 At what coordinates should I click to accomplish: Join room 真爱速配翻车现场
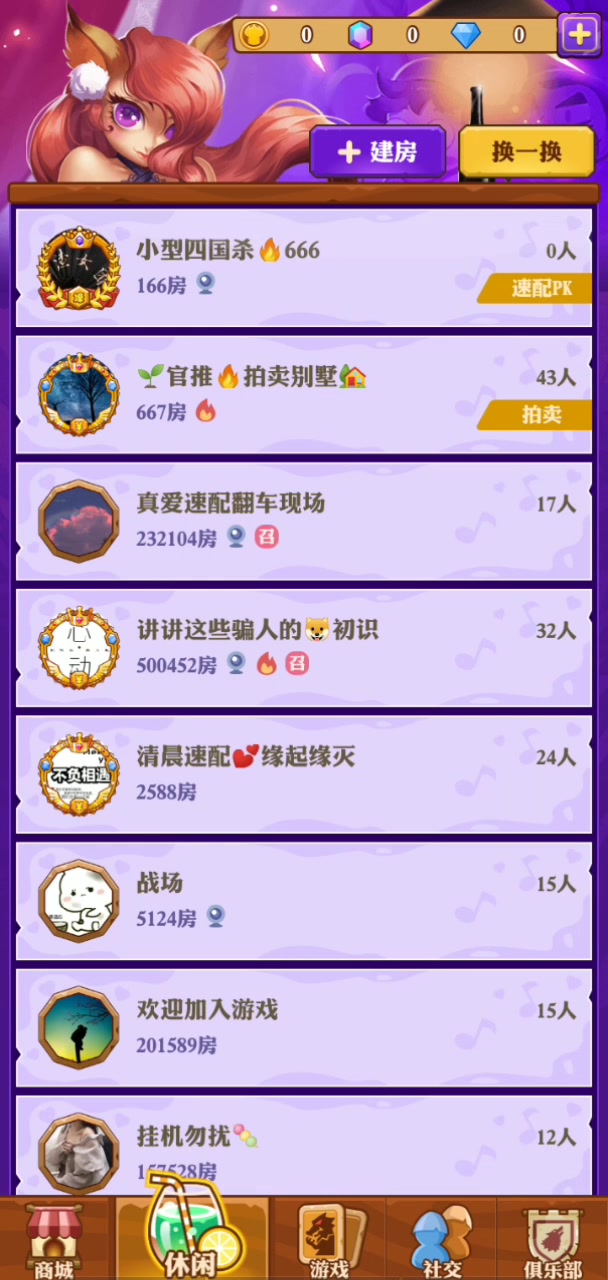303,520
